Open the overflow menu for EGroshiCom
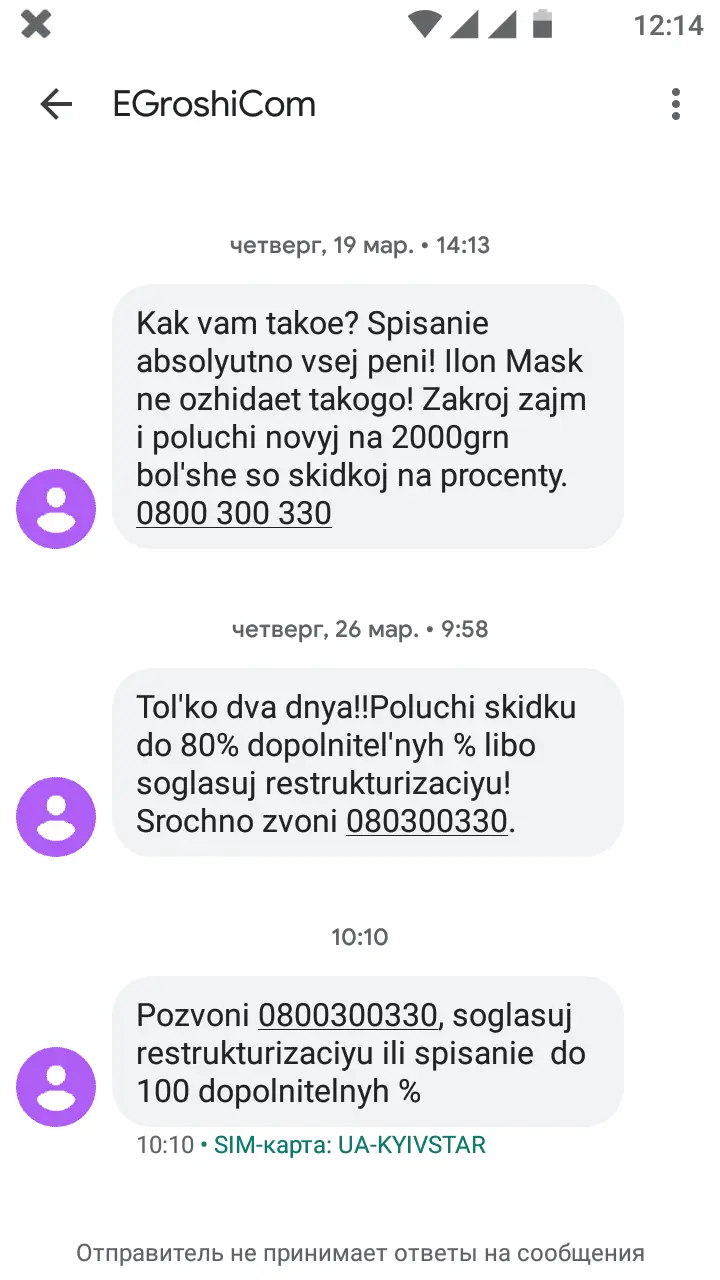 [676, 104]
